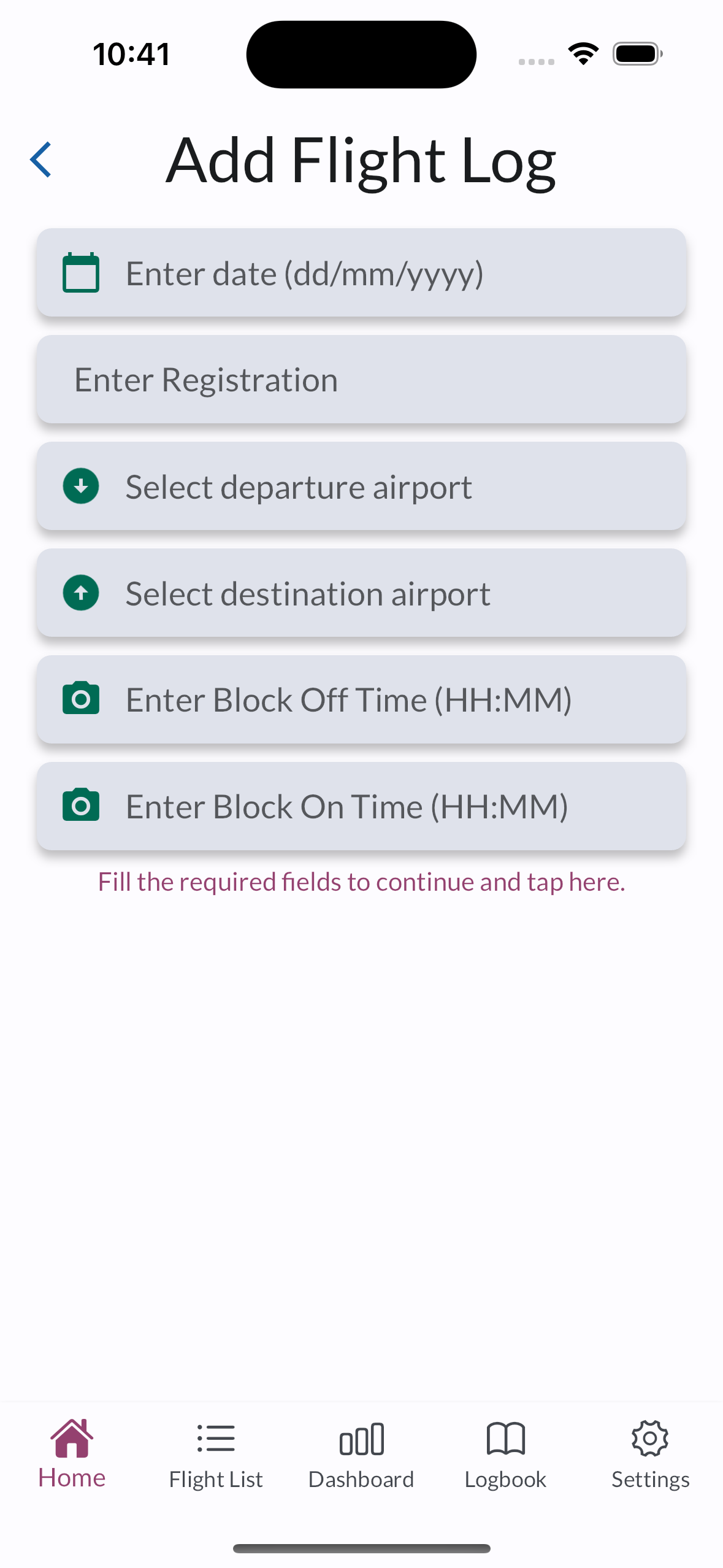
Task: Tap the camera icon beside Block On Time
Action: pos(81,805)
